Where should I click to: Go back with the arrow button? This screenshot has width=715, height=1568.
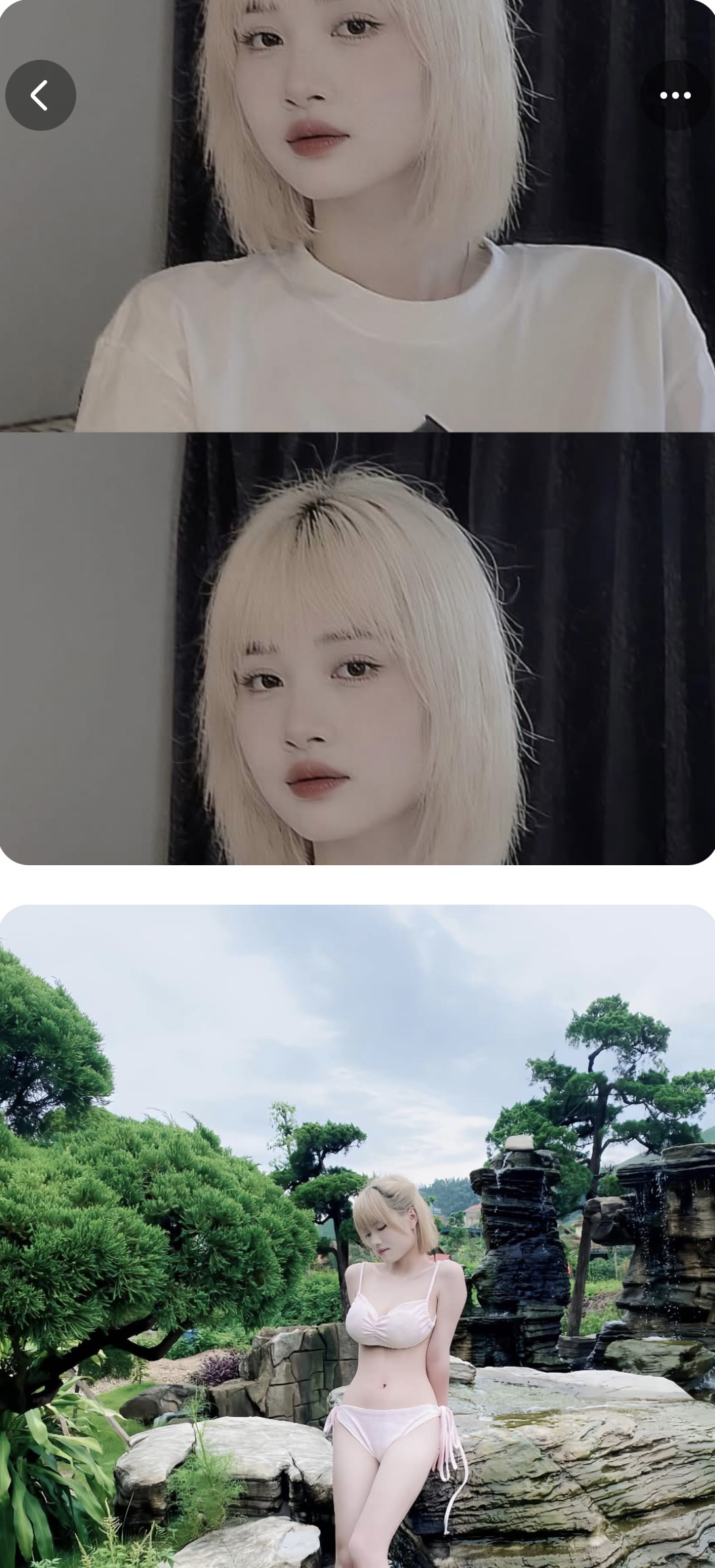[41, 95]
